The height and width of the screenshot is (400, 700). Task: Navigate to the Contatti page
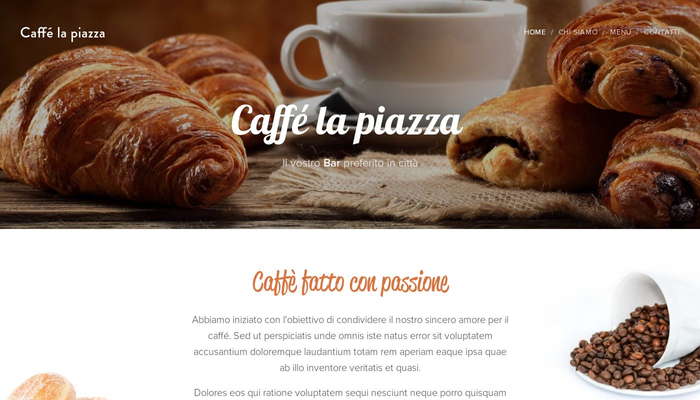pyautogui.click(x=662, y=32)
